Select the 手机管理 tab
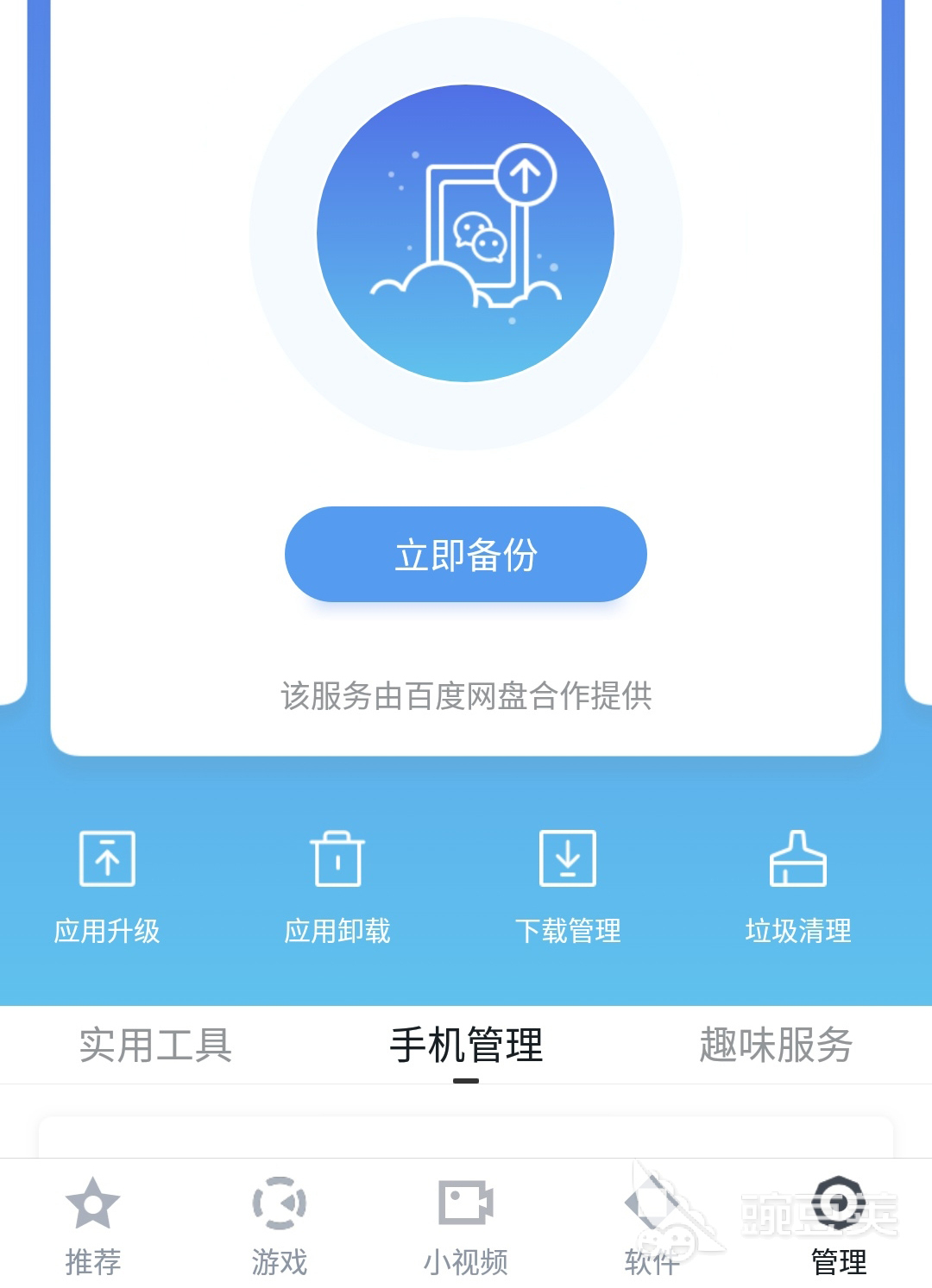 466,1045
